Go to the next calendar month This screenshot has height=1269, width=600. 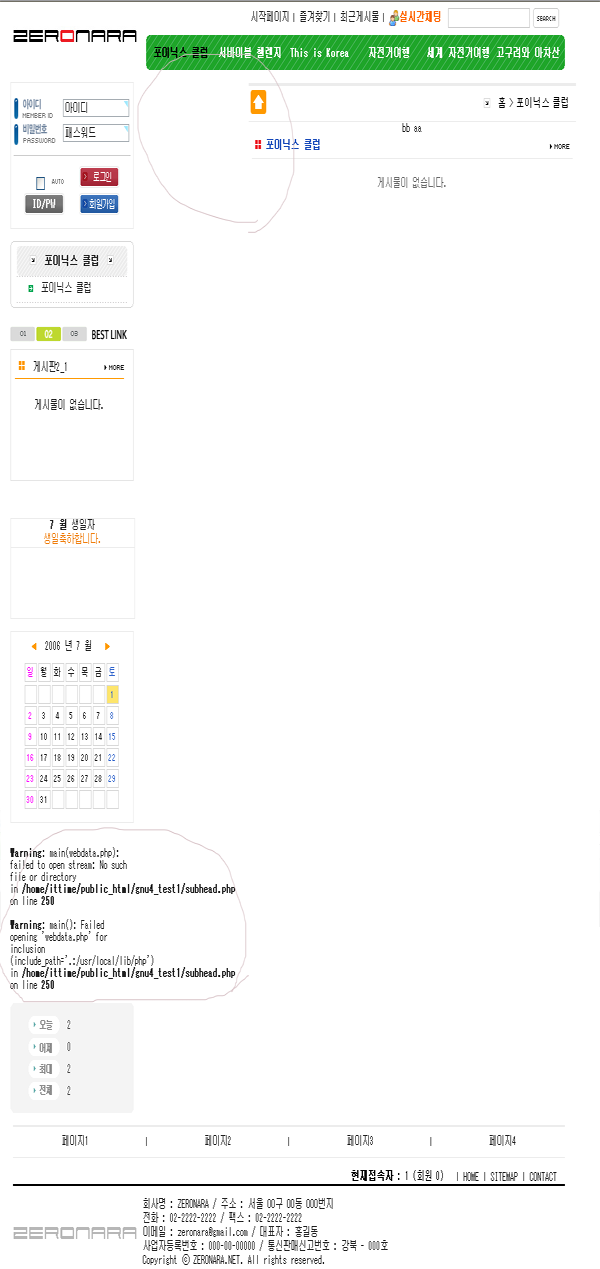[x=108, y=646]
